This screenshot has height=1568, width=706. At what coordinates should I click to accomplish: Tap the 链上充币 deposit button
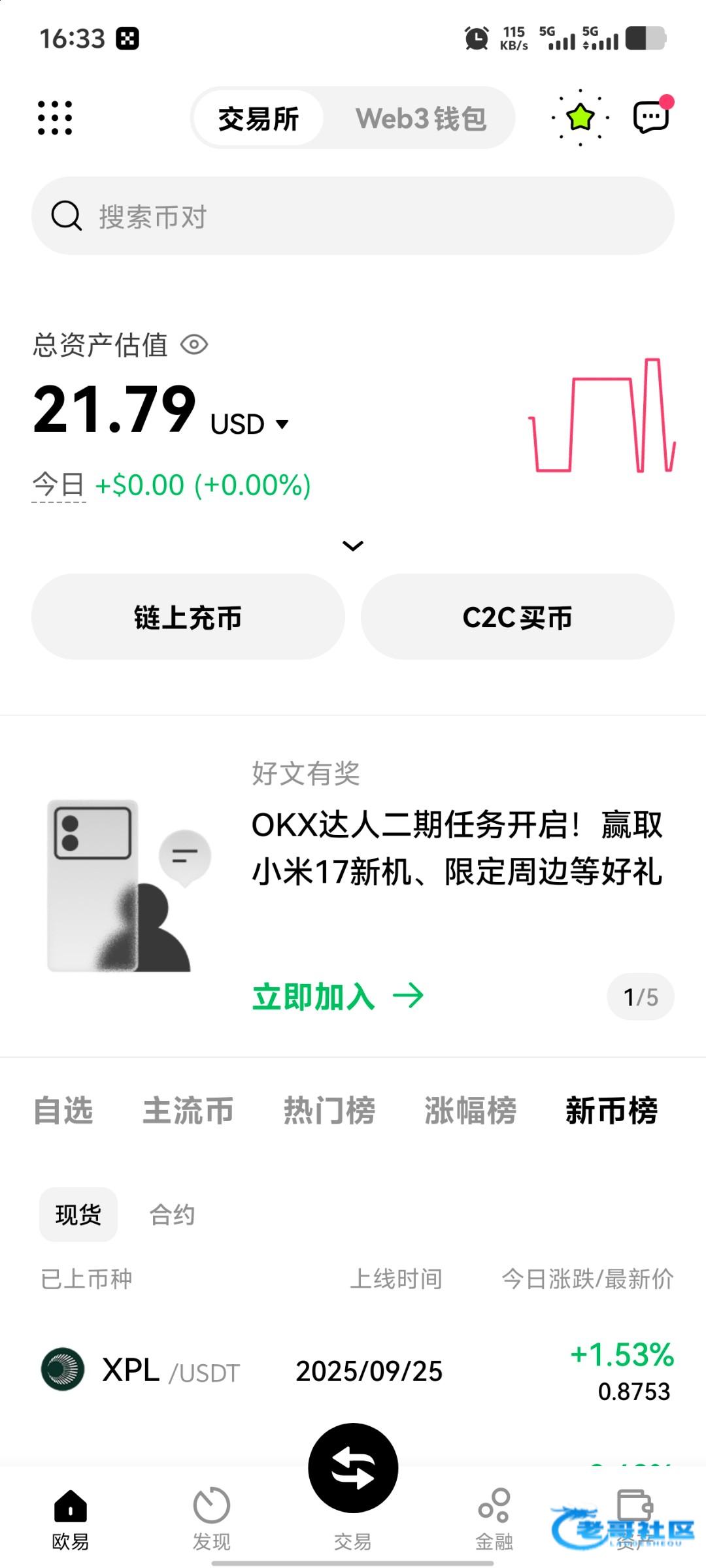pos(188,617)
